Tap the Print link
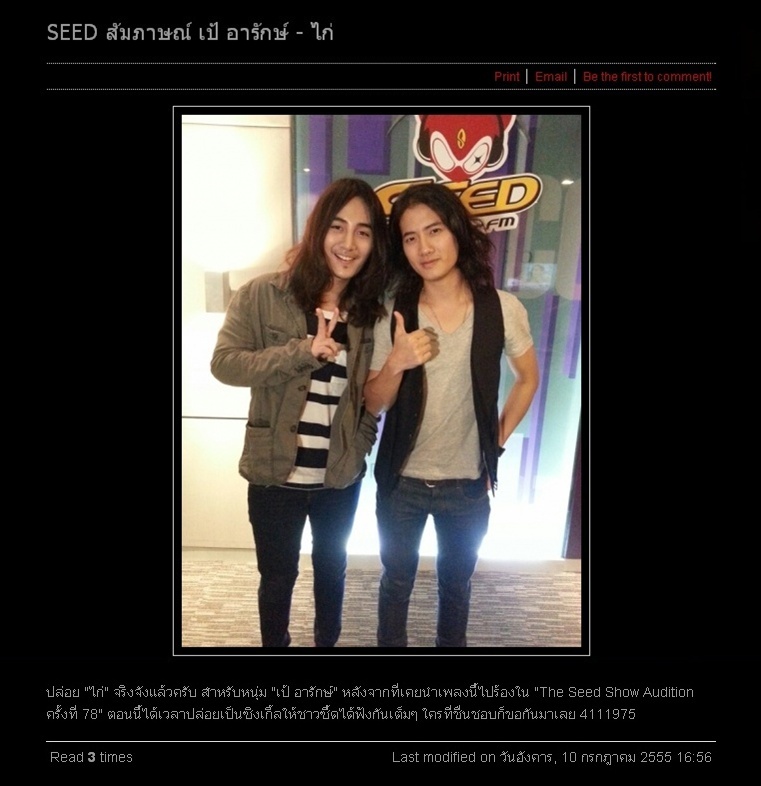Screen dimensions: 761x786 click(506, 77)
